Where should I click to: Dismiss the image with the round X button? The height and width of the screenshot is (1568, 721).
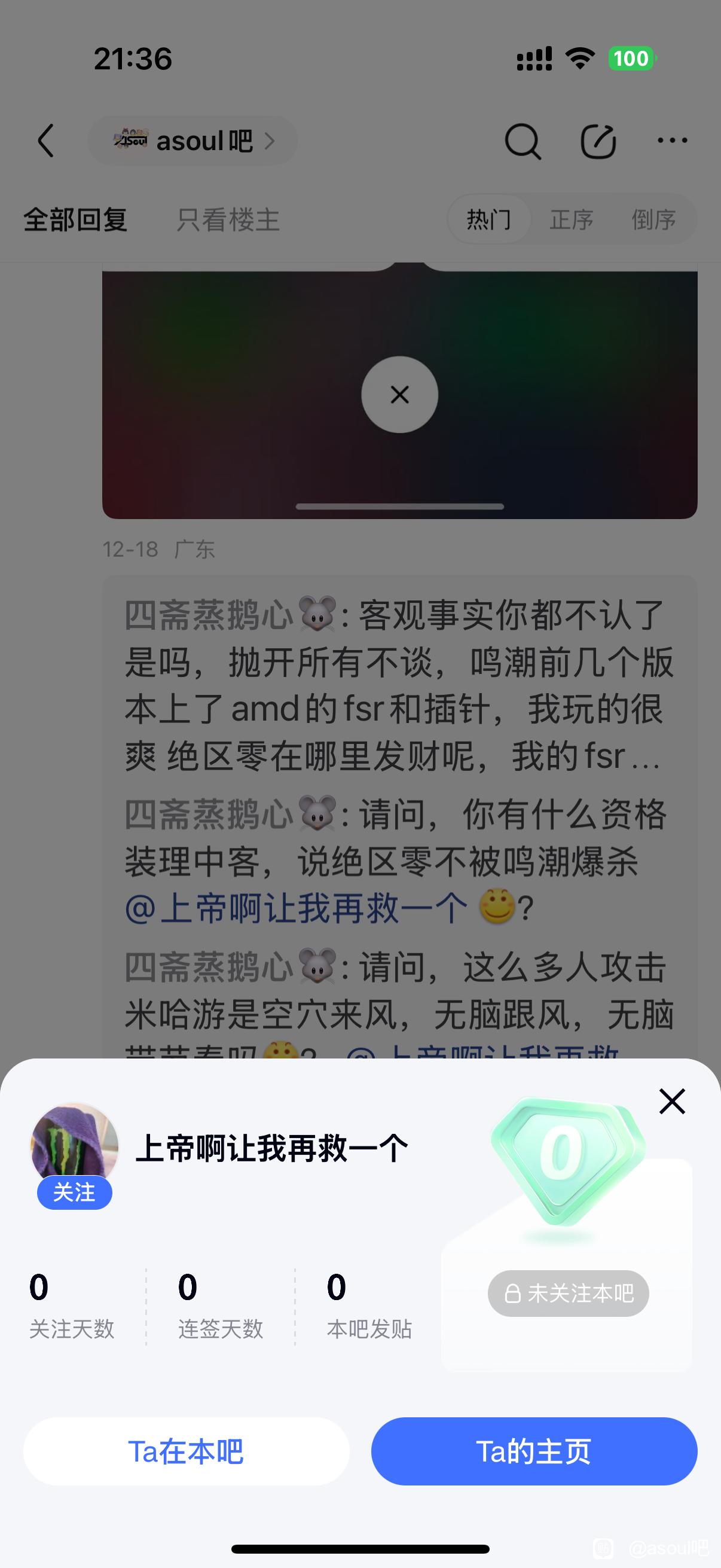pyautogui.click(x=399, y=395)
